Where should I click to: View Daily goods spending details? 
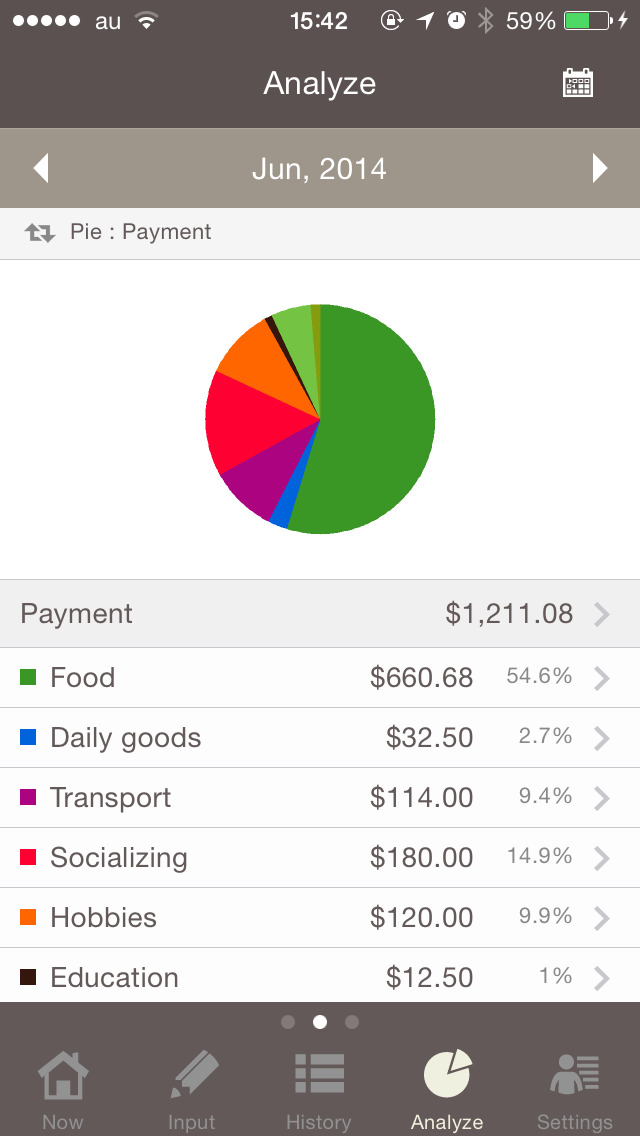click(320, 738)
